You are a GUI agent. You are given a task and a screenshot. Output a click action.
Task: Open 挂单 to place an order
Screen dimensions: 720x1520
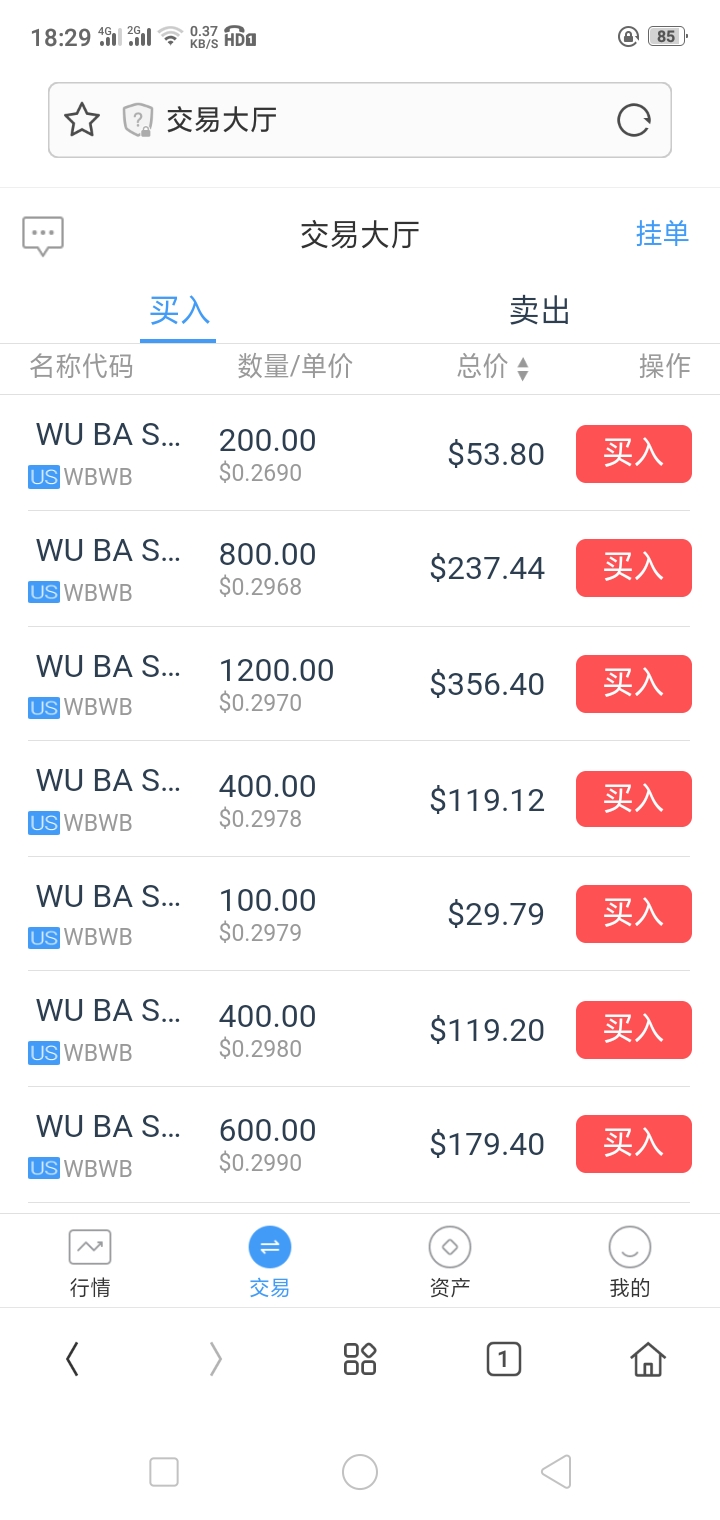click(x=663, y=234)
